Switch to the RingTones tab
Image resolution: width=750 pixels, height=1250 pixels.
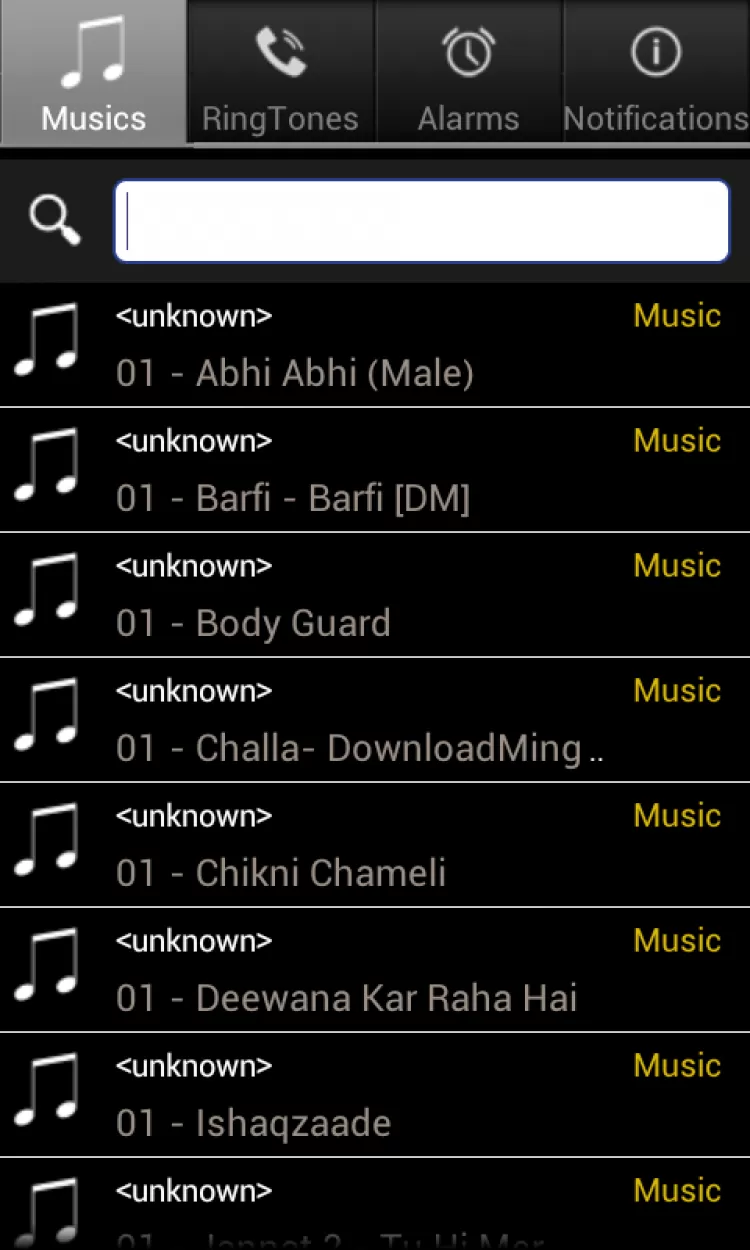(x=280, y=72)
